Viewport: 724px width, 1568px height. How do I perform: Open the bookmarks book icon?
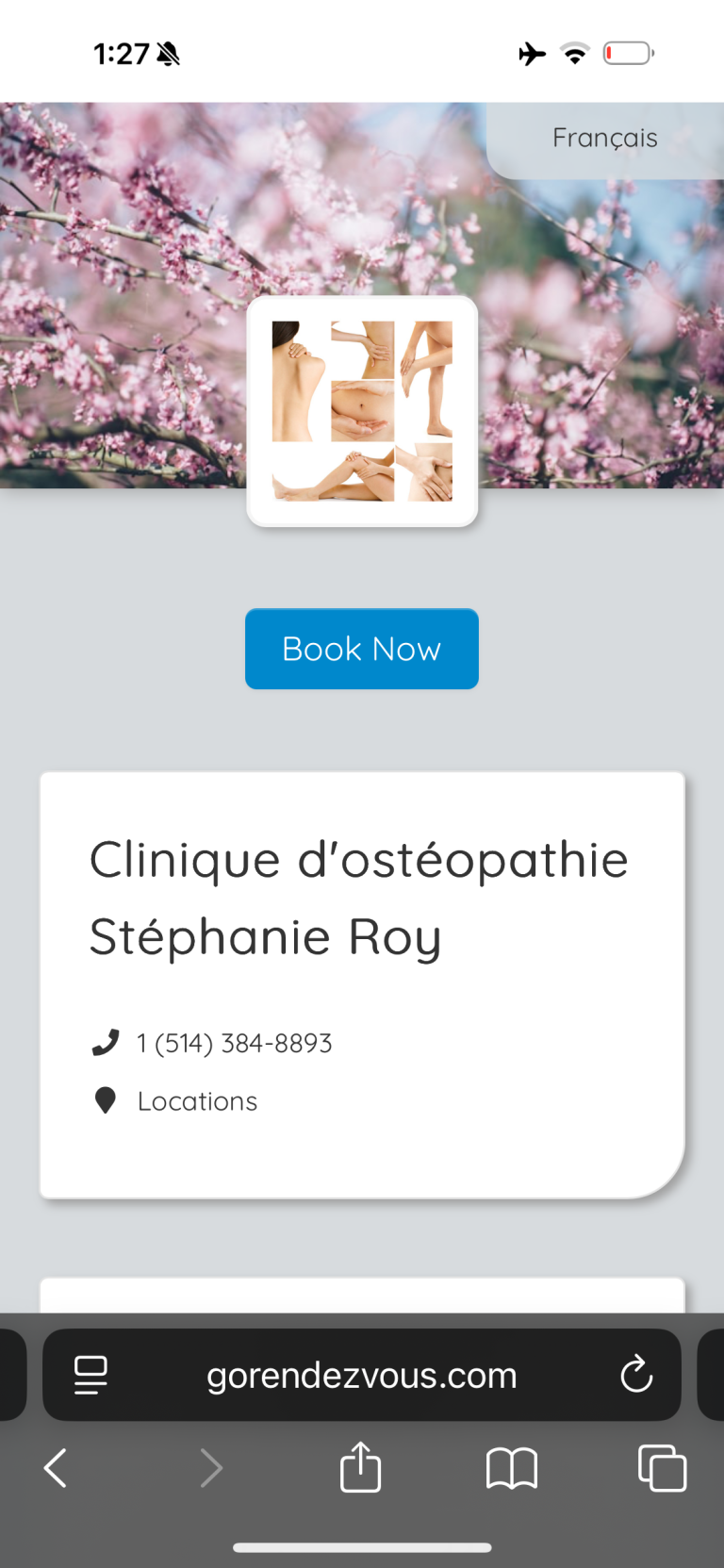(511, 1468)
